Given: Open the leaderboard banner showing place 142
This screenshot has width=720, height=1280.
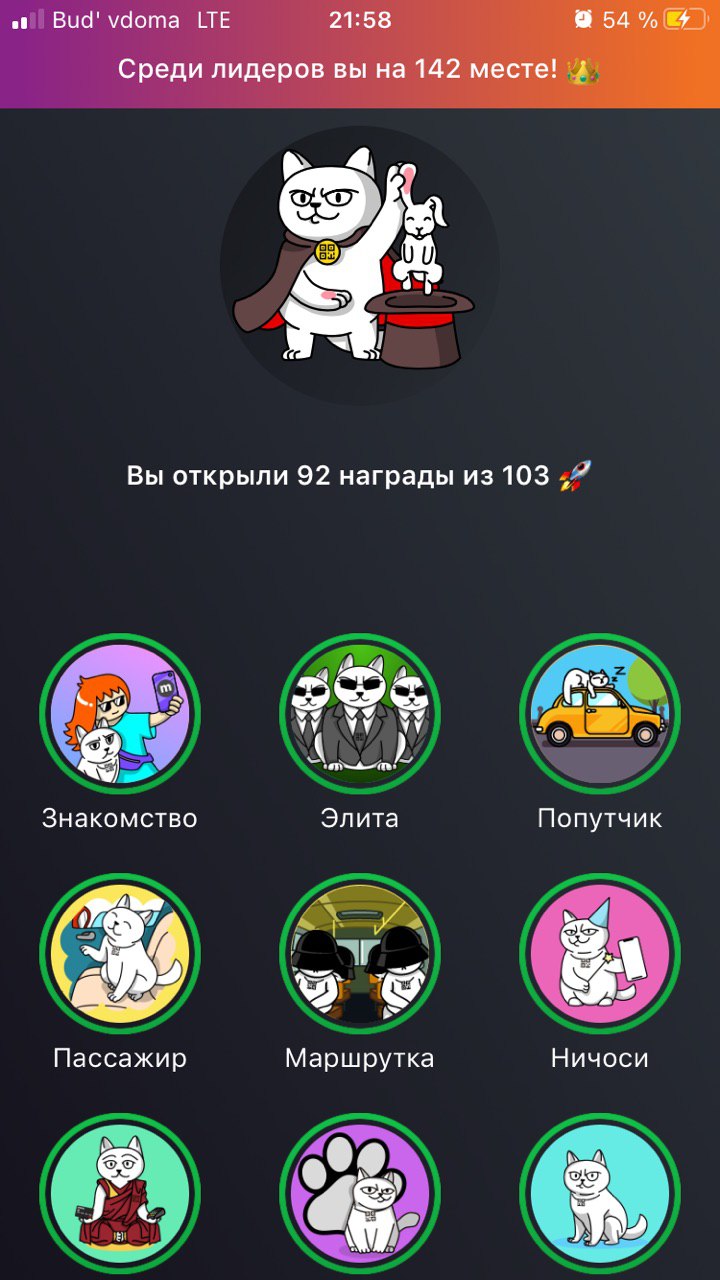Looking at the screenshot, I should pos(359,71).
